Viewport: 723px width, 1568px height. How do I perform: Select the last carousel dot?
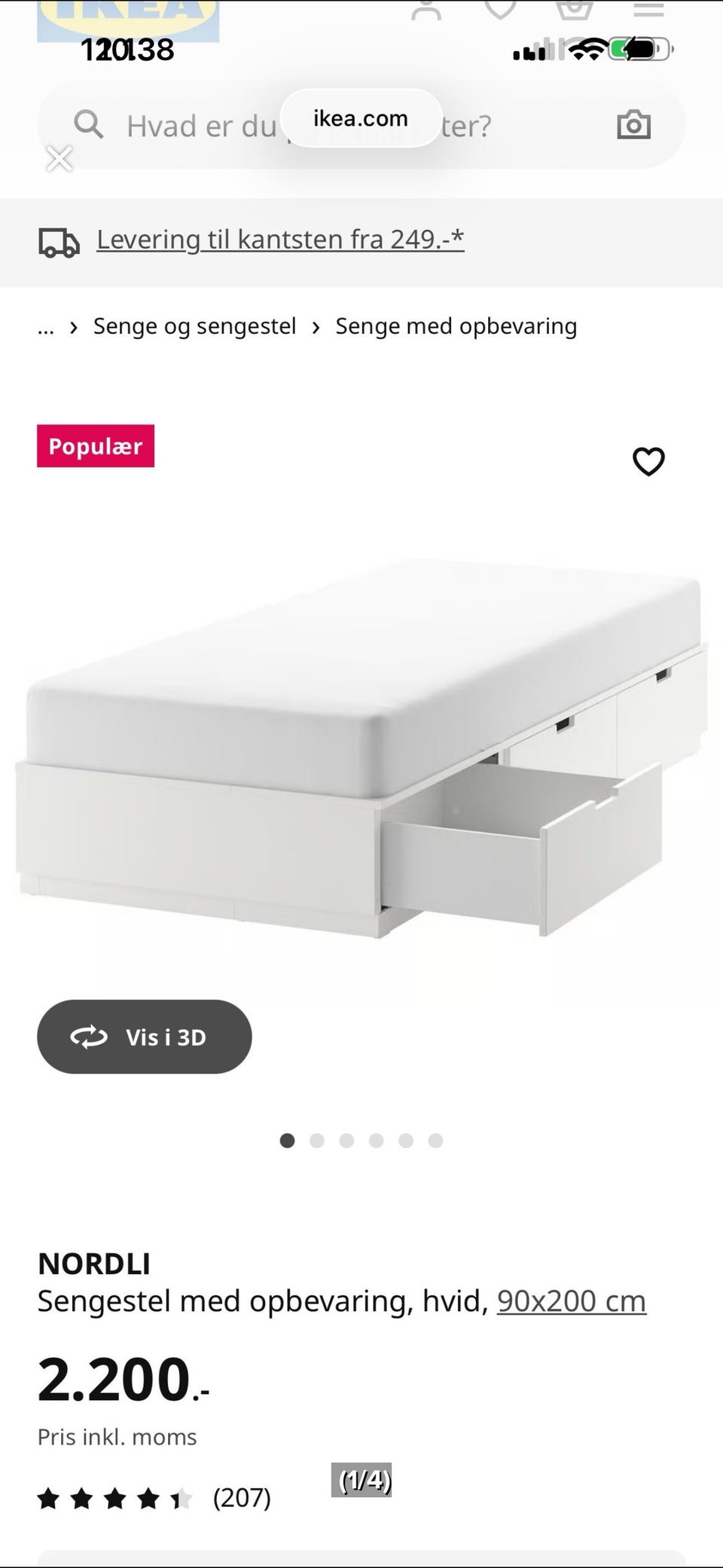435,1141
